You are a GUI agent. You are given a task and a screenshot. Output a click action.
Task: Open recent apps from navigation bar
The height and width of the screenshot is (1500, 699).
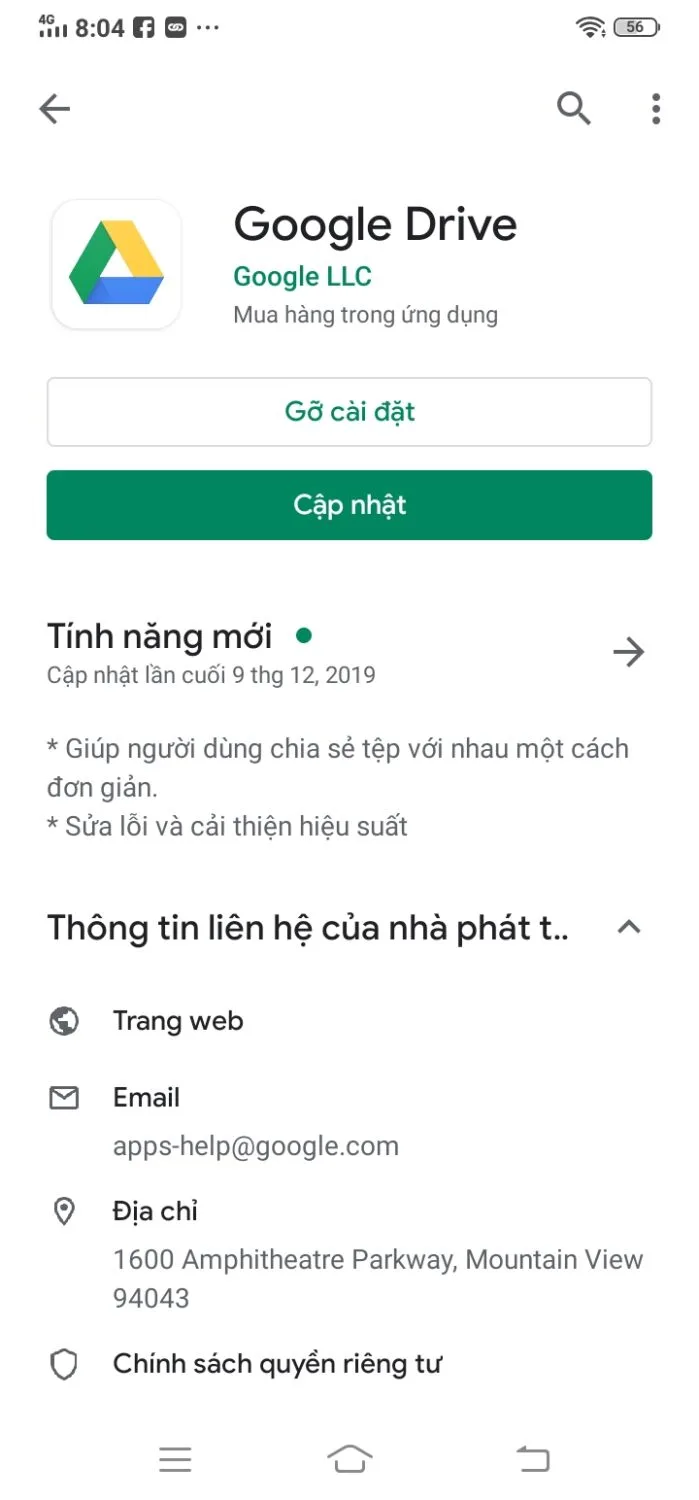[175, 1460]
